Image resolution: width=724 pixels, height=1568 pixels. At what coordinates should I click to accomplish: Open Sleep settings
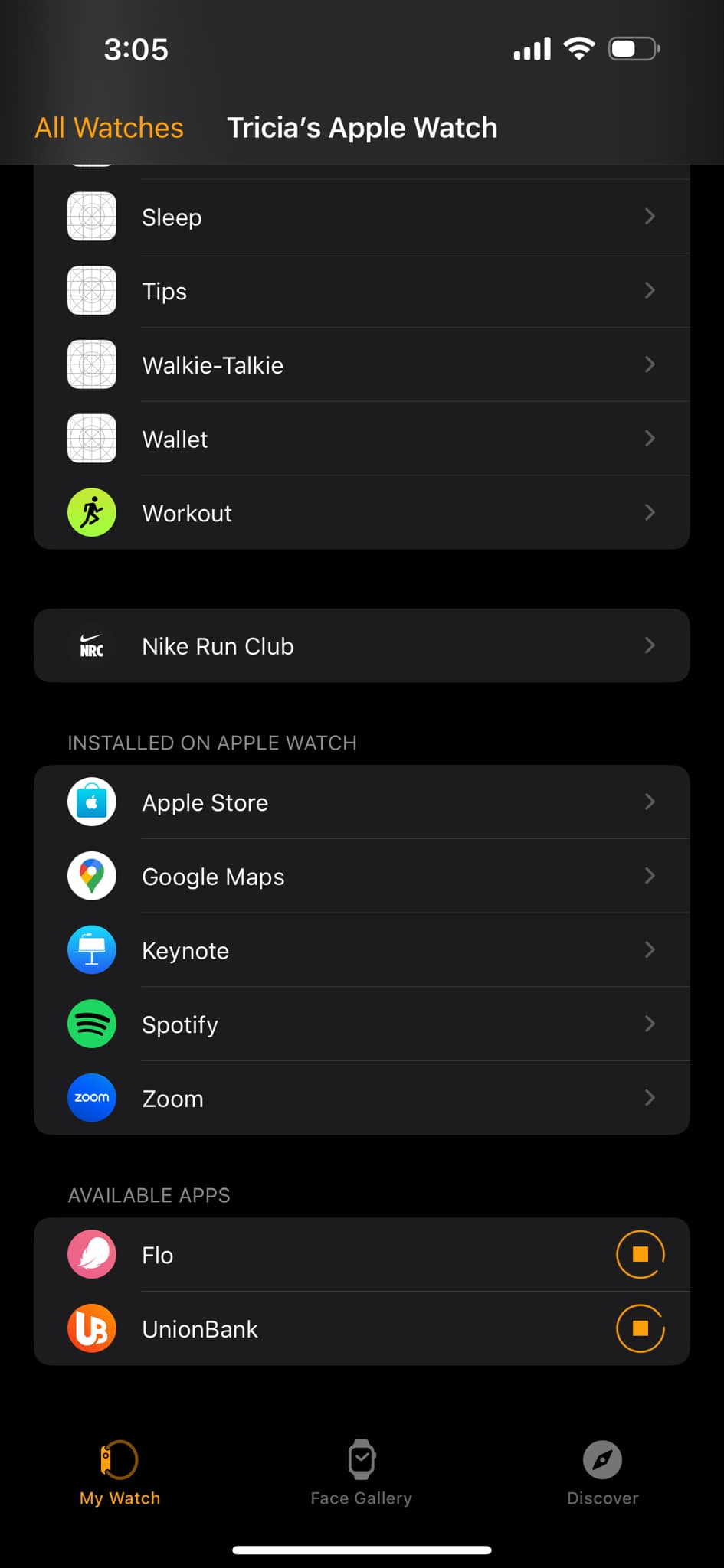[362, 217]
